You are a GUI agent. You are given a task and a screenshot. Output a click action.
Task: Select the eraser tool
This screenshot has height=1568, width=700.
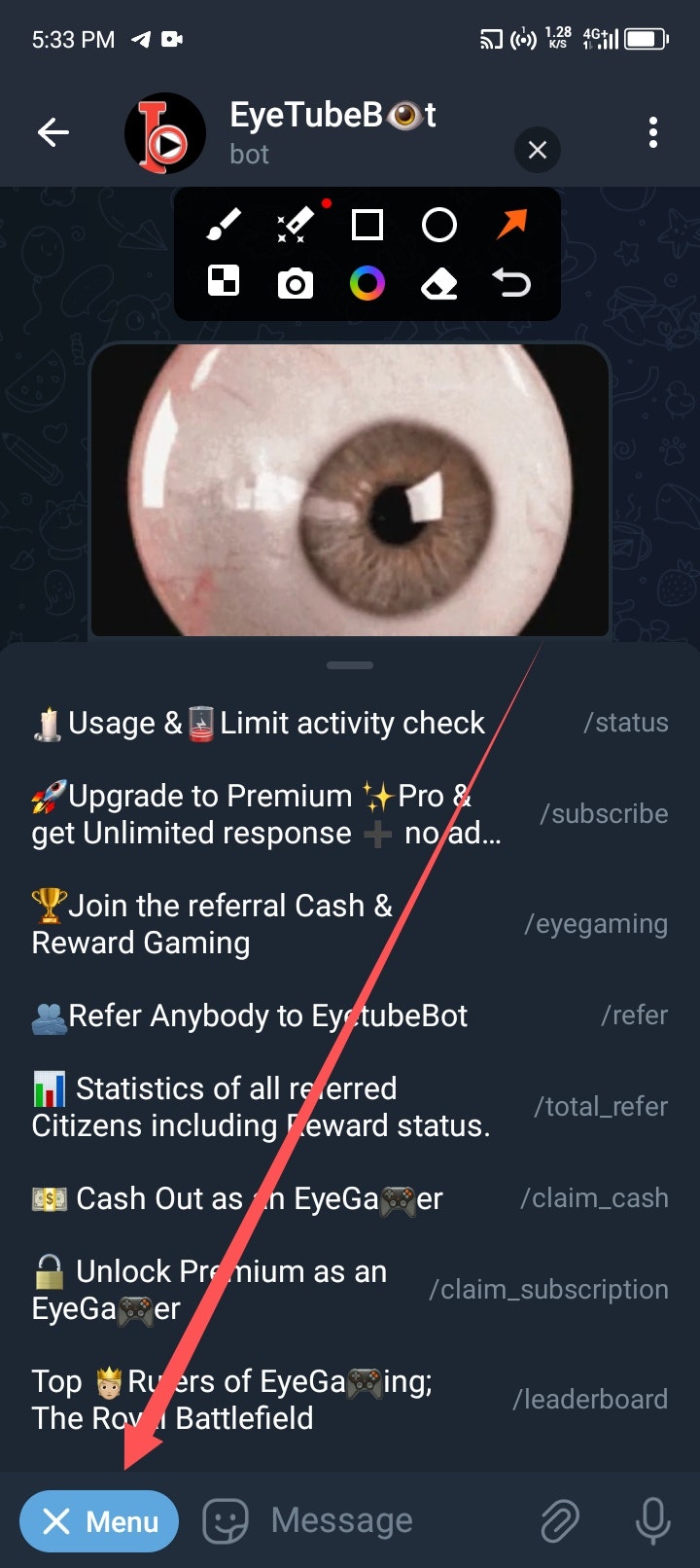tap(438, 284)
